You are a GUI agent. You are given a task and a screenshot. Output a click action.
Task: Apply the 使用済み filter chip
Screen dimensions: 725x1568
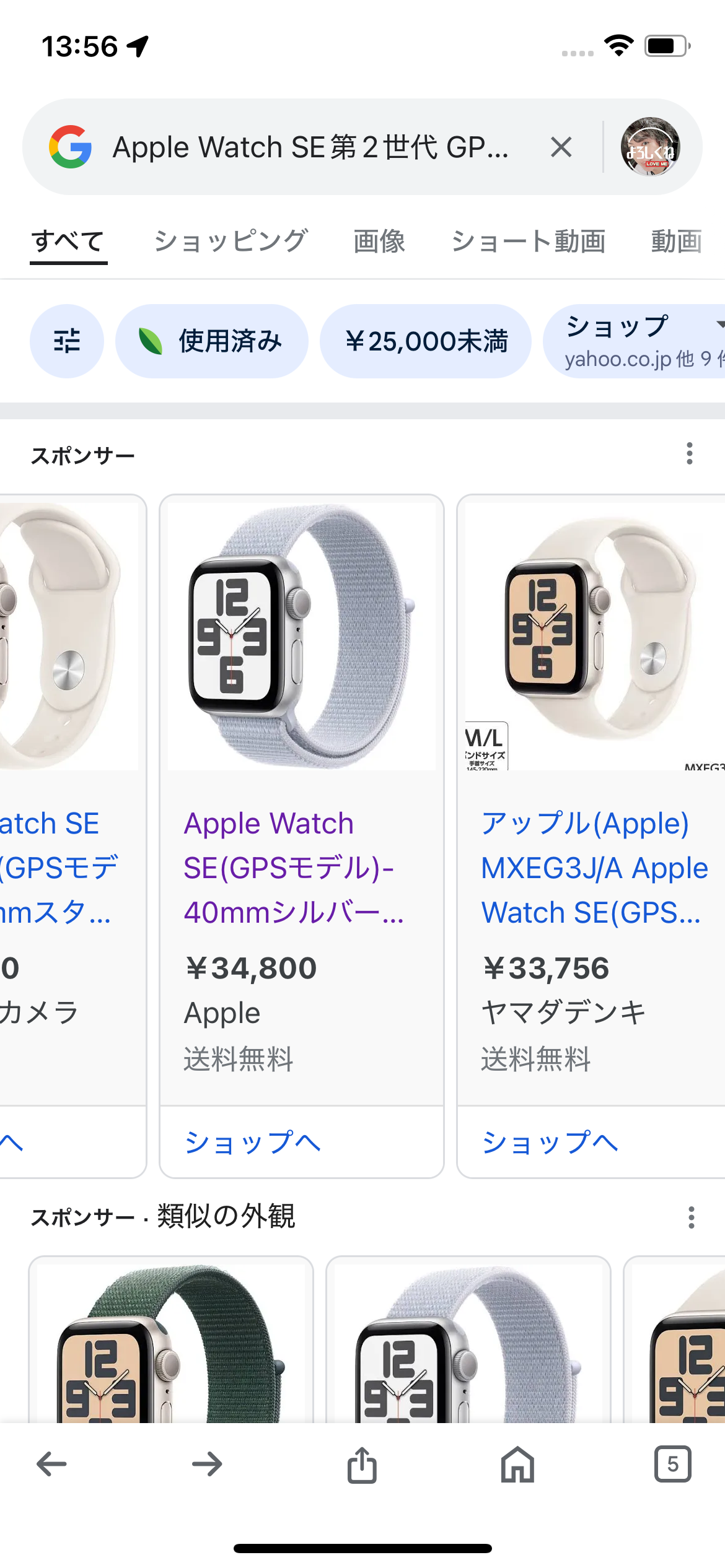tap(212, 341)
